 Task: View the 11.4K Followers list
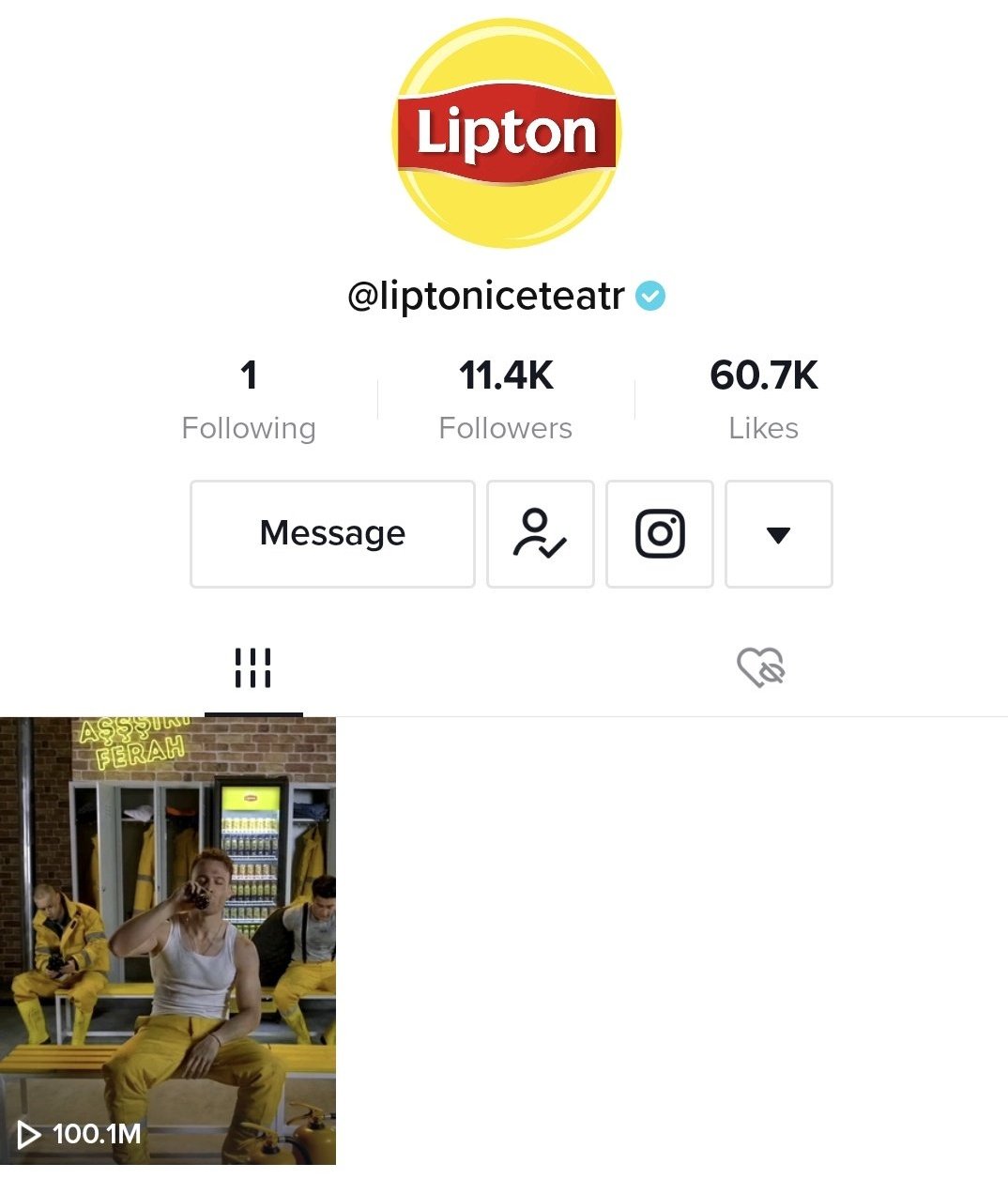coord(505,399)
